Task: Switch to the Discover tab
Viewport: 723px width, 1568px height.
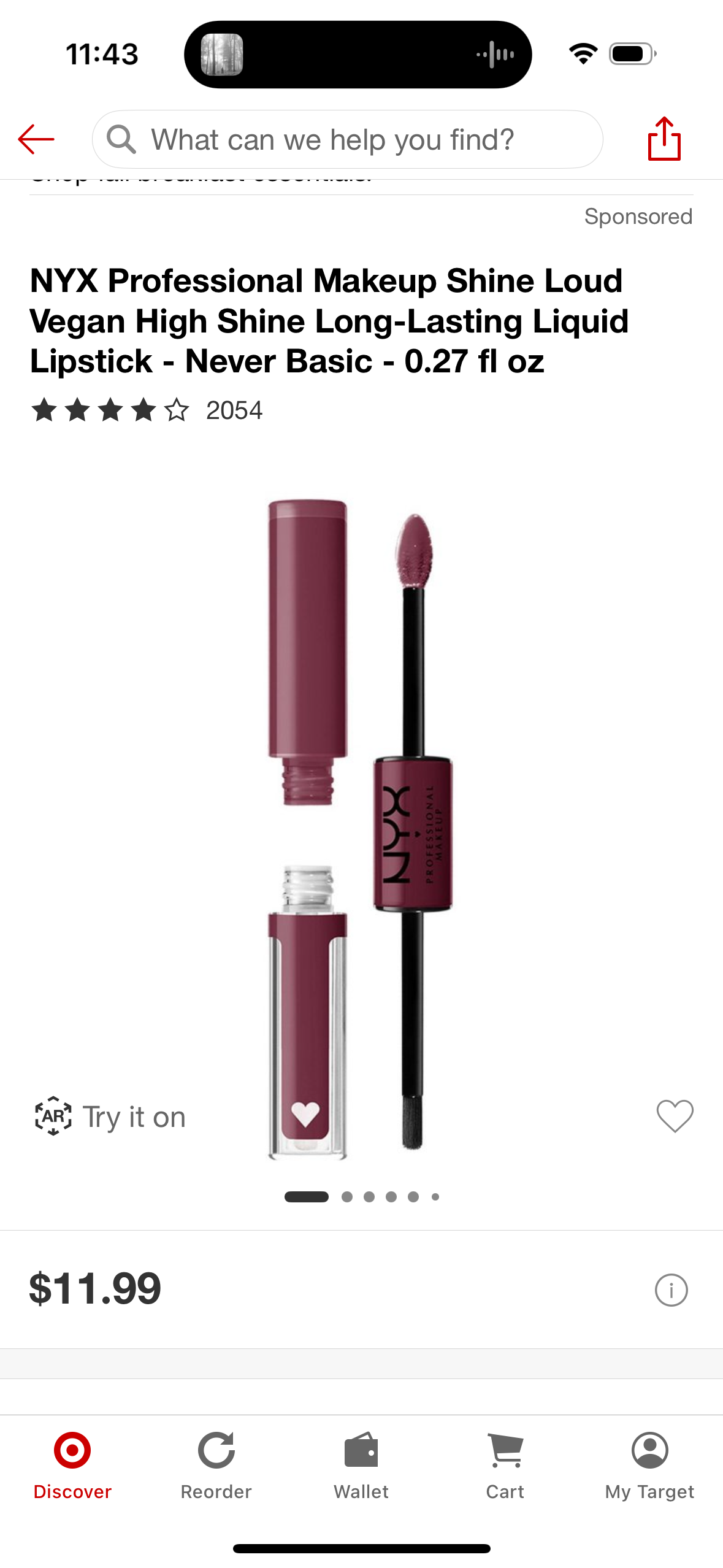Action: [x=72, y=1466]
